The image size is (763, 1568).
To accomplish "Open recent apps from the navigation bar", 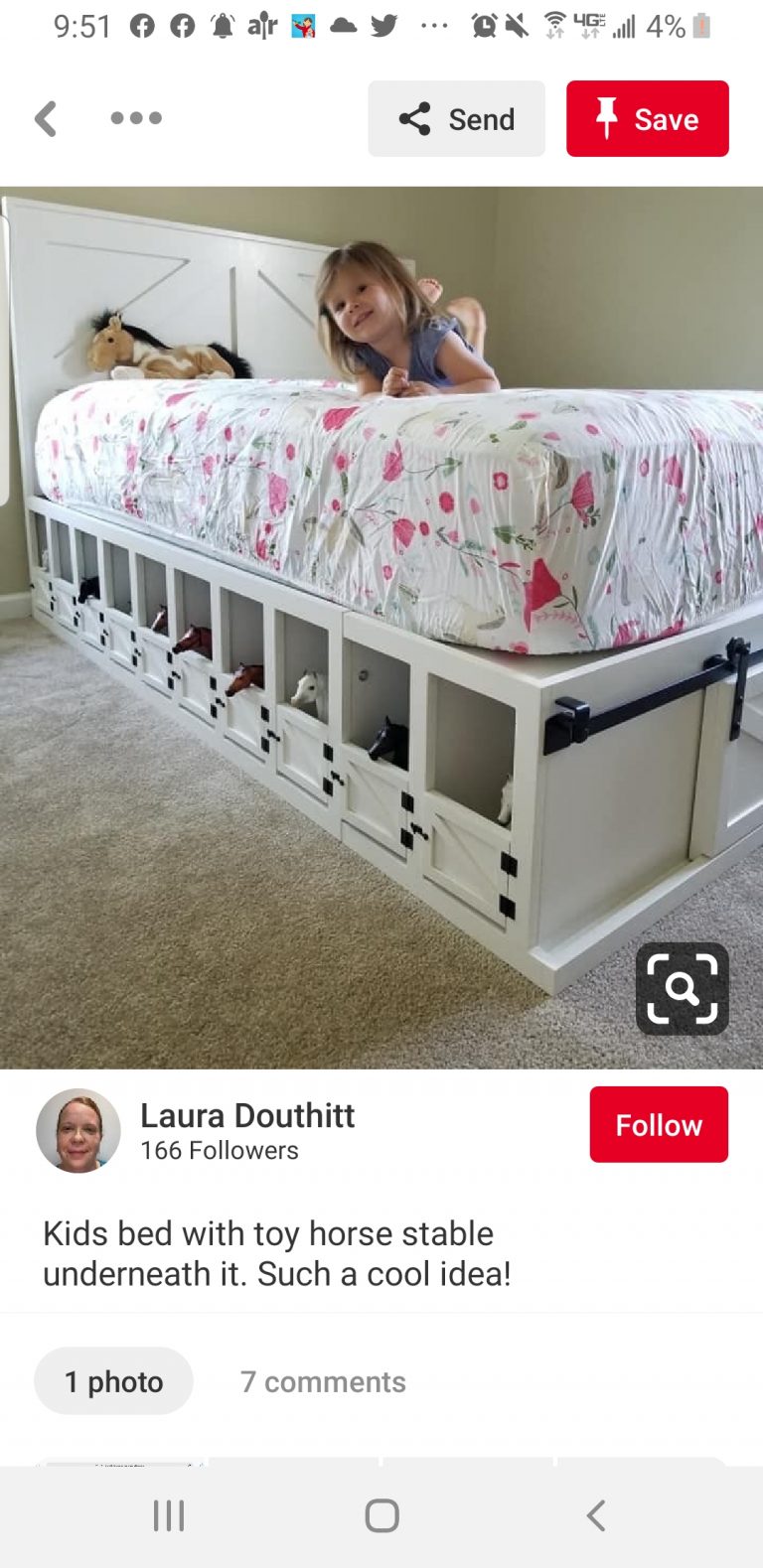I will click(169, 1515).
